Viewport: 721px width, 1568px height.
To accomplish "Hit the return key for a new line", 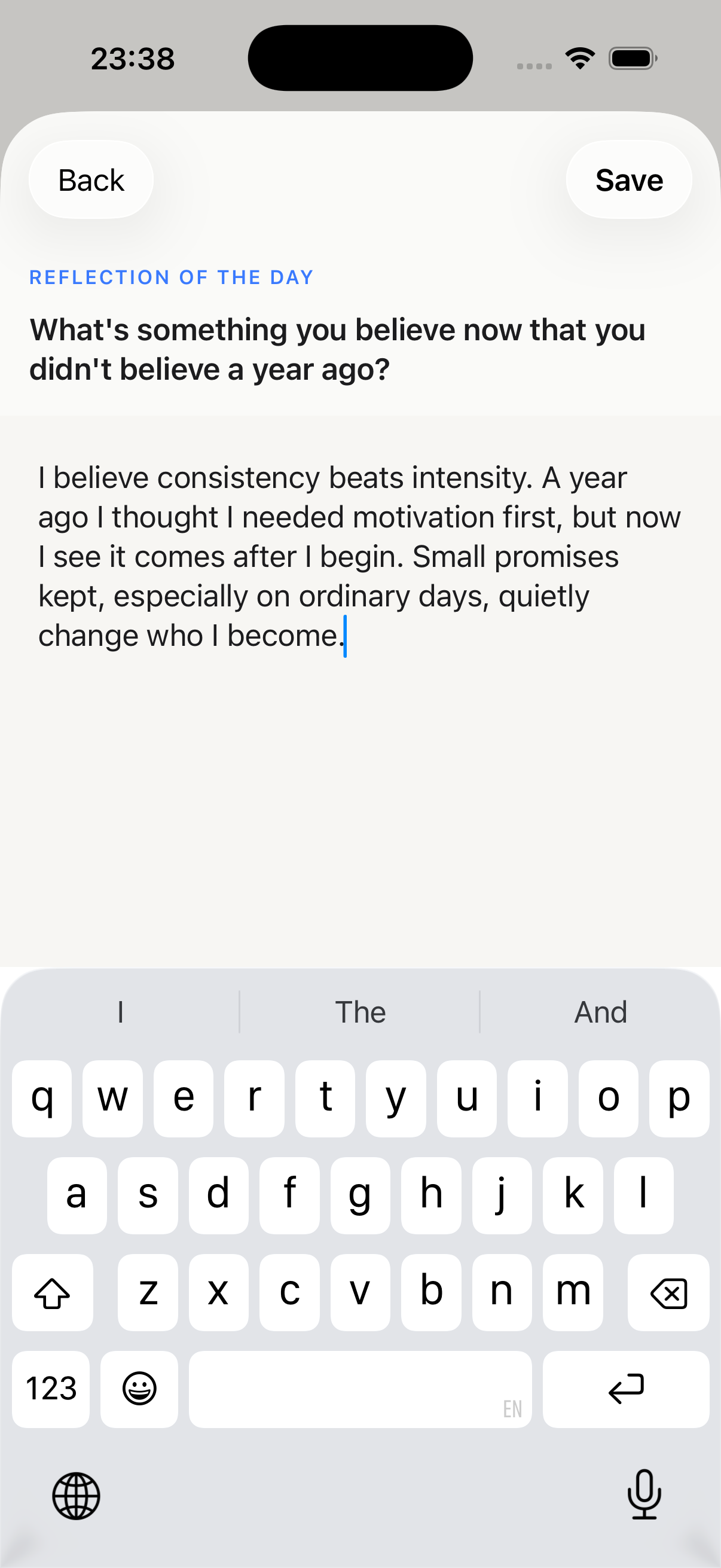I will coord(625,1389).
